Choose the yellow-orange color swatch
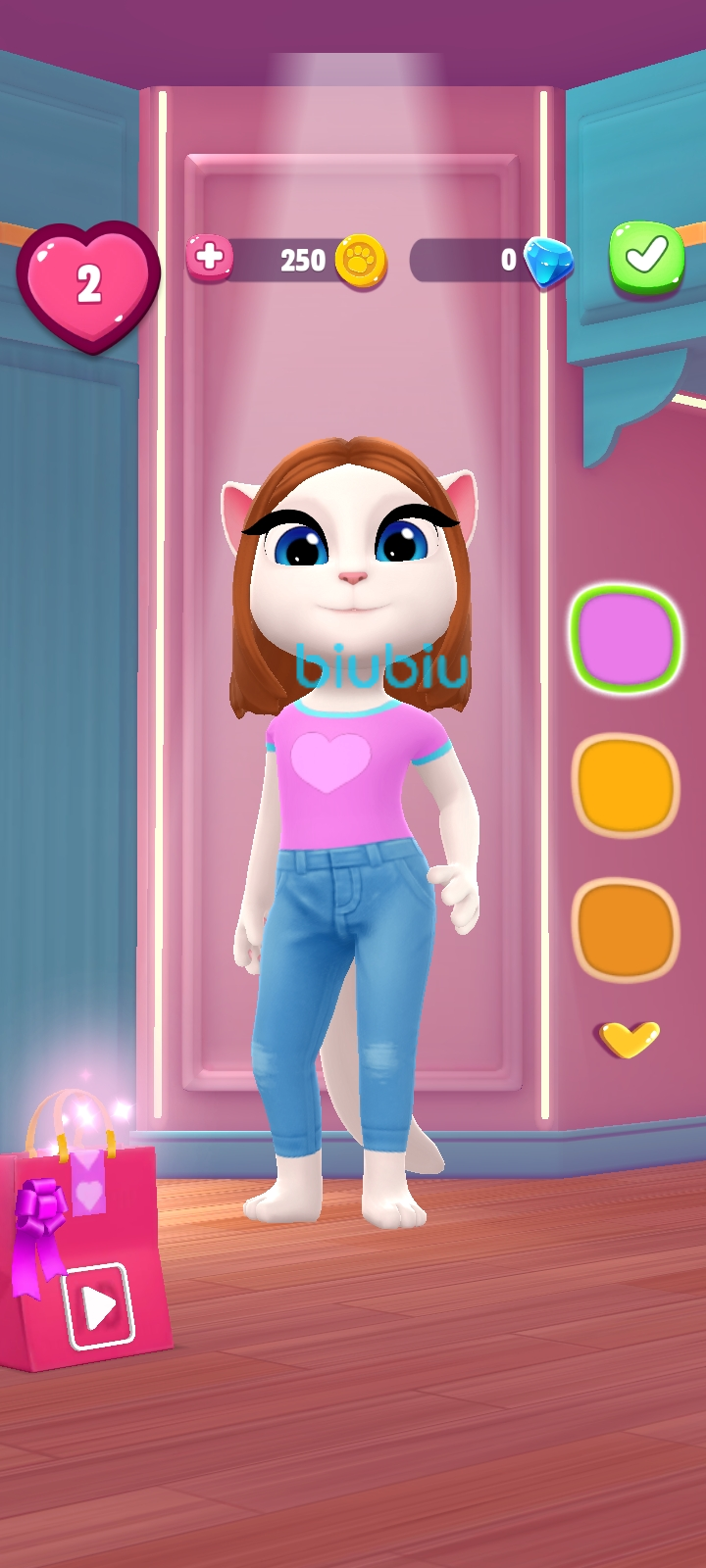Screen dimensions: 706x1568 pos(626,785)
